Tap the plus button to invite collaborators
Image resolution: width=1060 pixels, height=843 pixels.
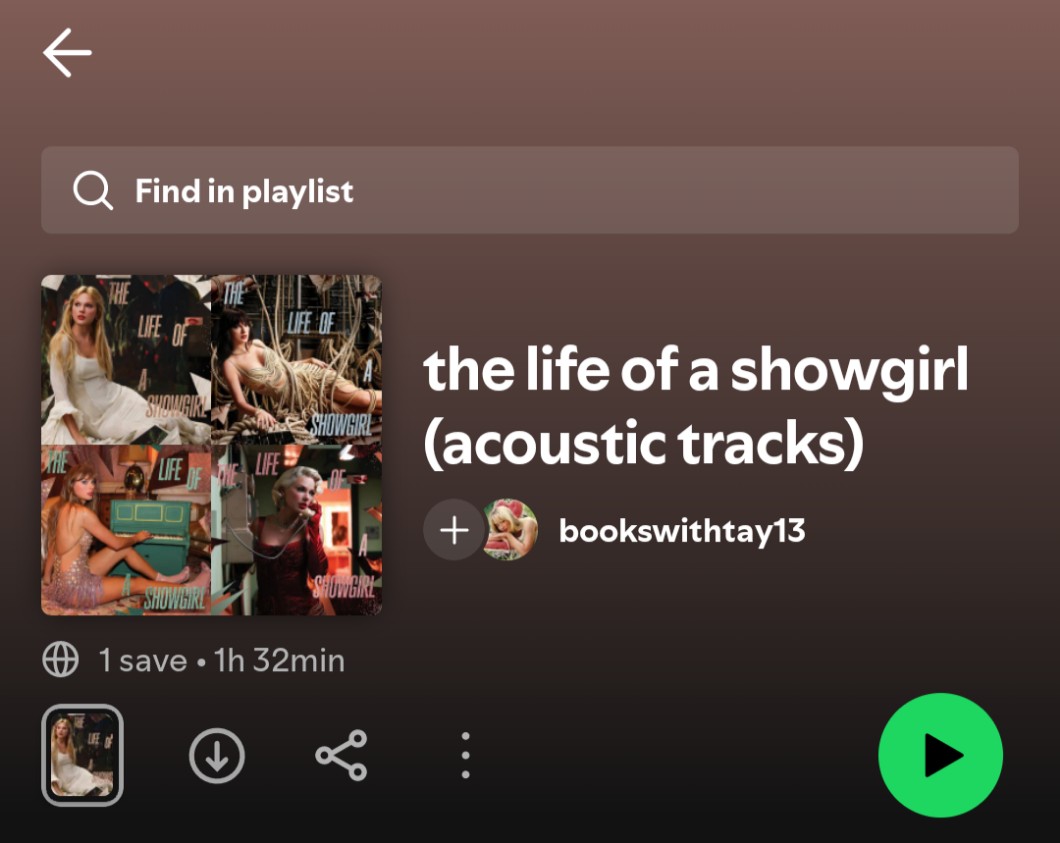pos(454,530)
